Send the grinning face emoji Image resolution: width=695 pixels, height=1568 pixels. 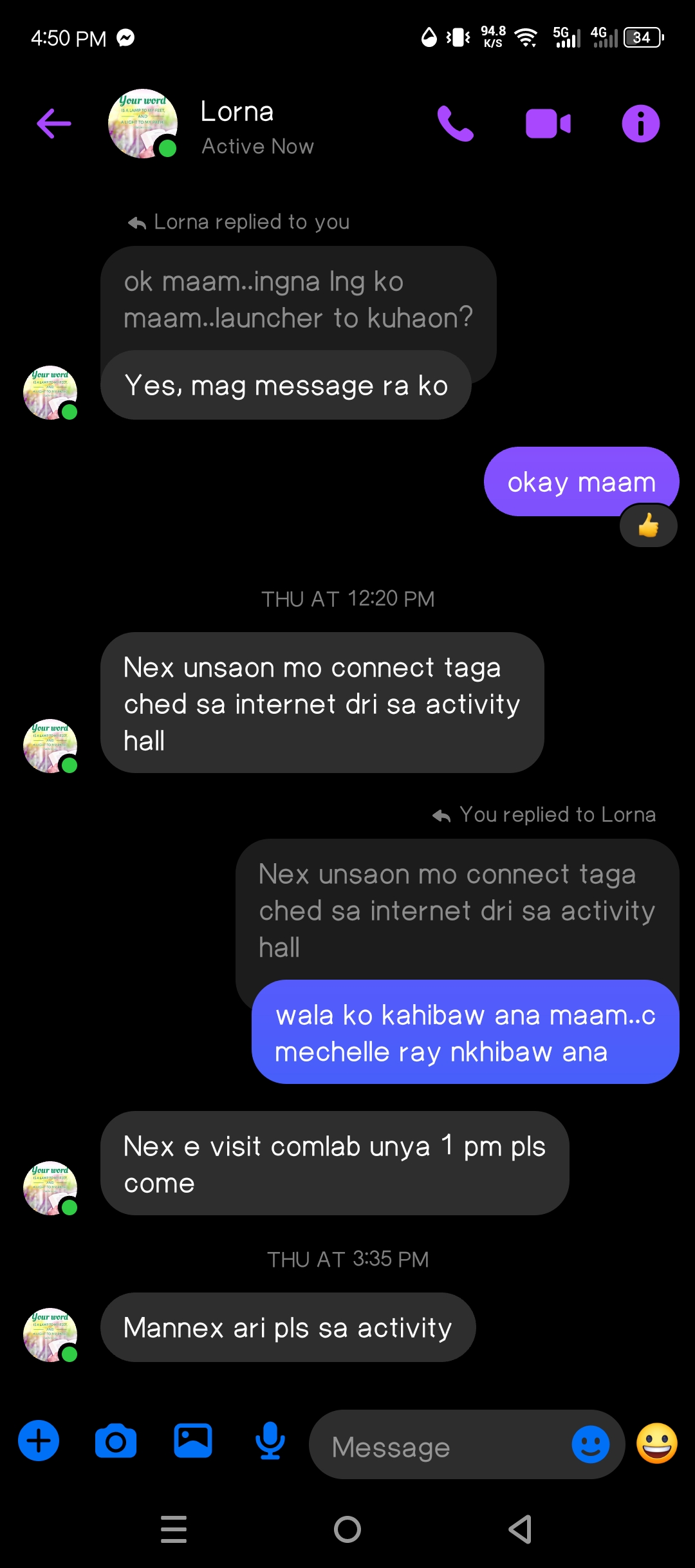656,1443
